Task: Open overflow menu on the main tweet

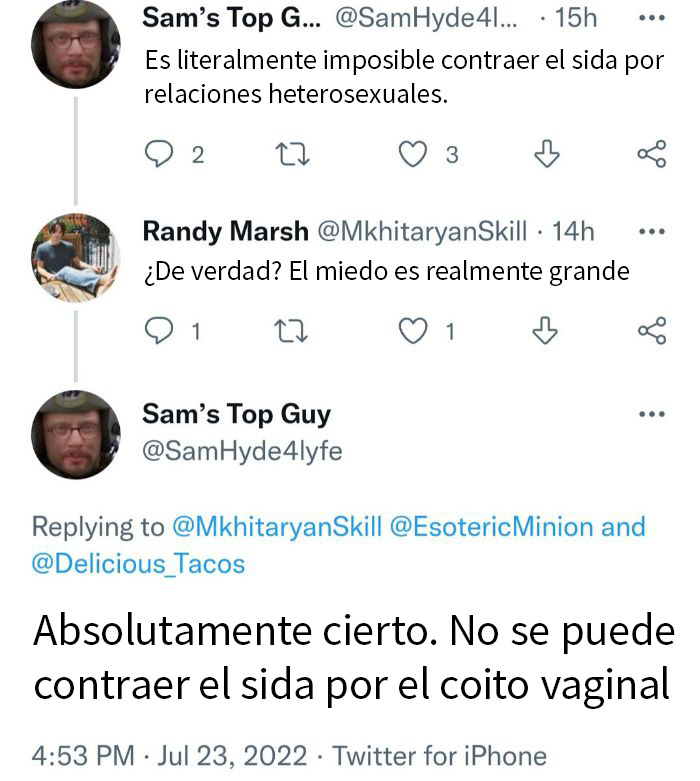Action: tap(651, 414)
